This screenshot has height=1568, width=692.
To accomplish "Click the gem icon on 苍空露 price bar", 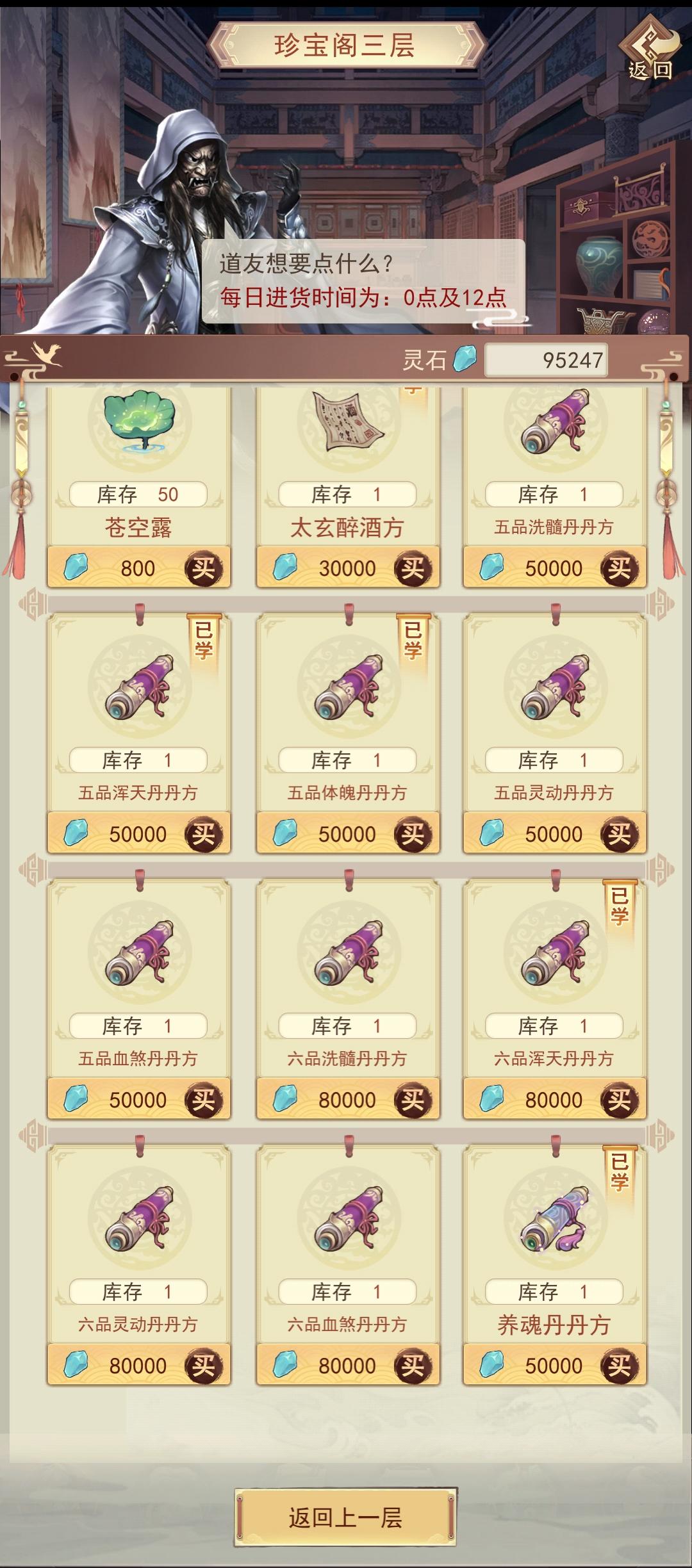I will point(76,566).
